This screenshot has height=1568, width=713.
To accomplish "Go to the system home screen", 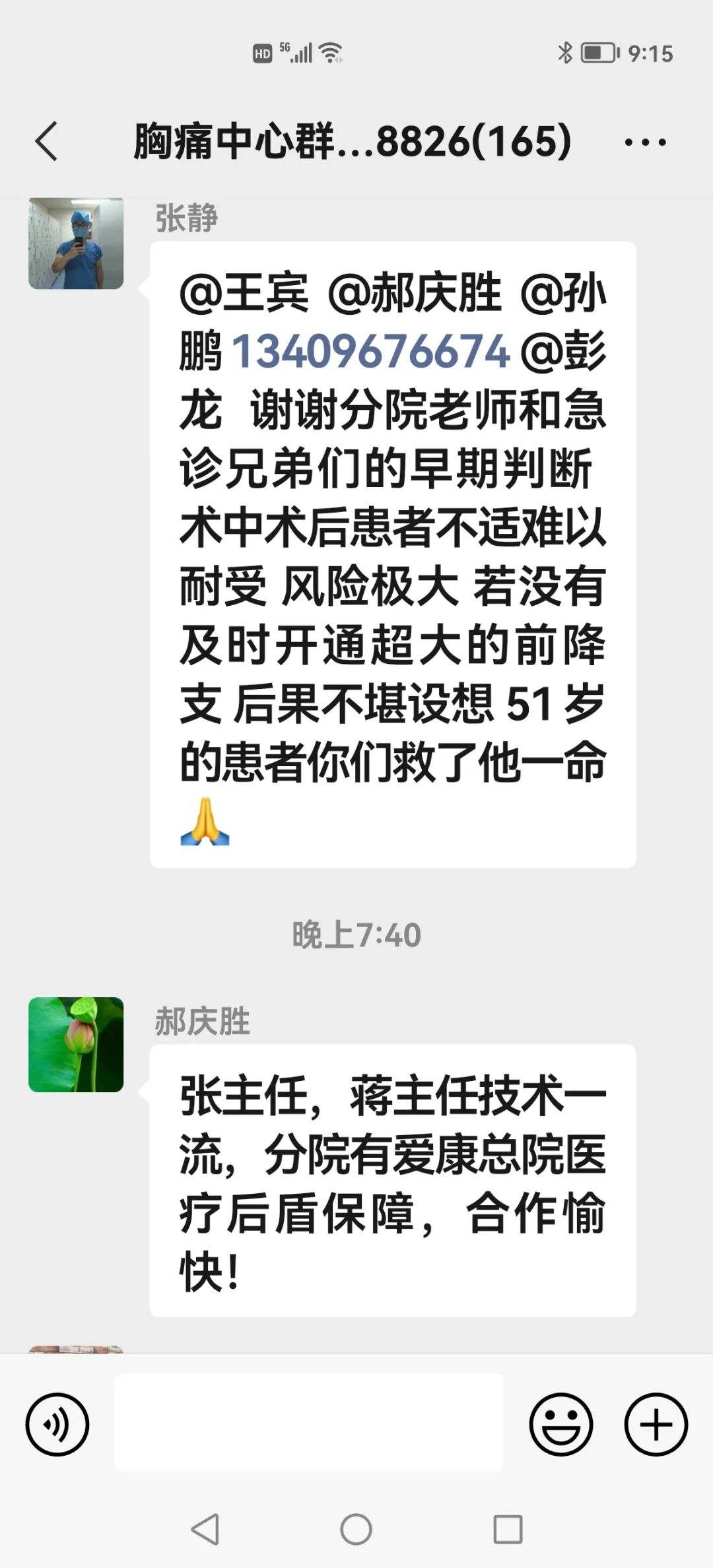I will pyautogui.click(x=356, y=1529).
